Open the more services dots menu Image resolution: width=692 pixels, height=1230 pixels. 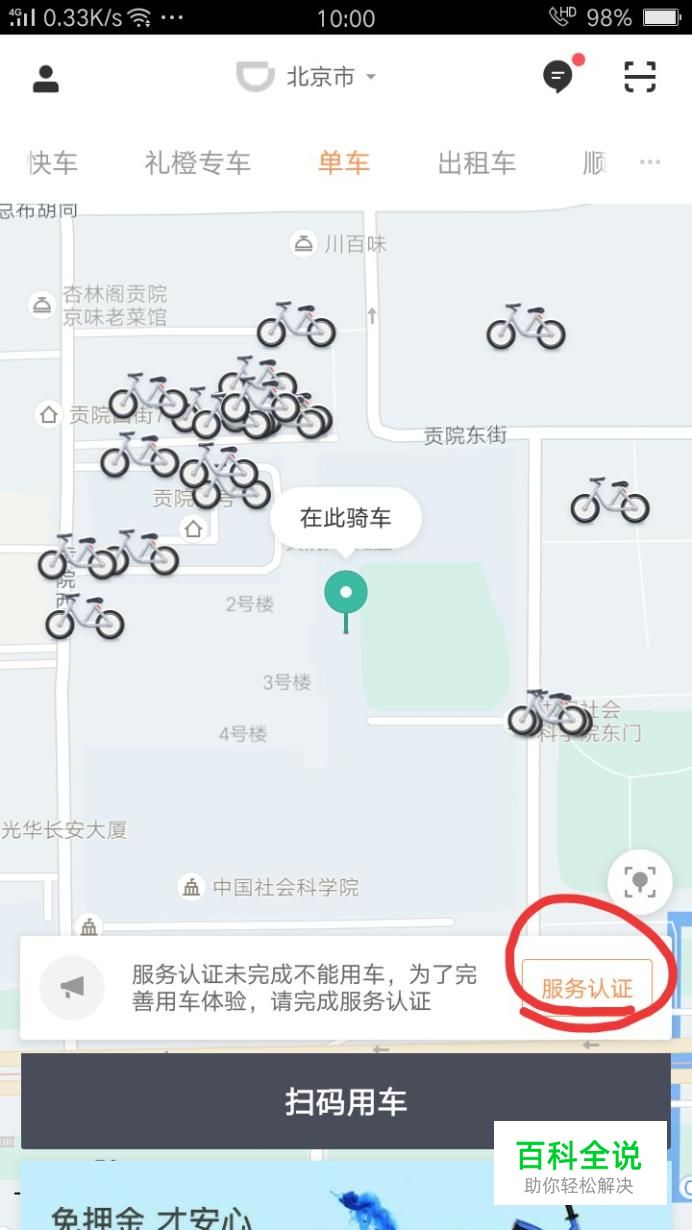[650, 163]
